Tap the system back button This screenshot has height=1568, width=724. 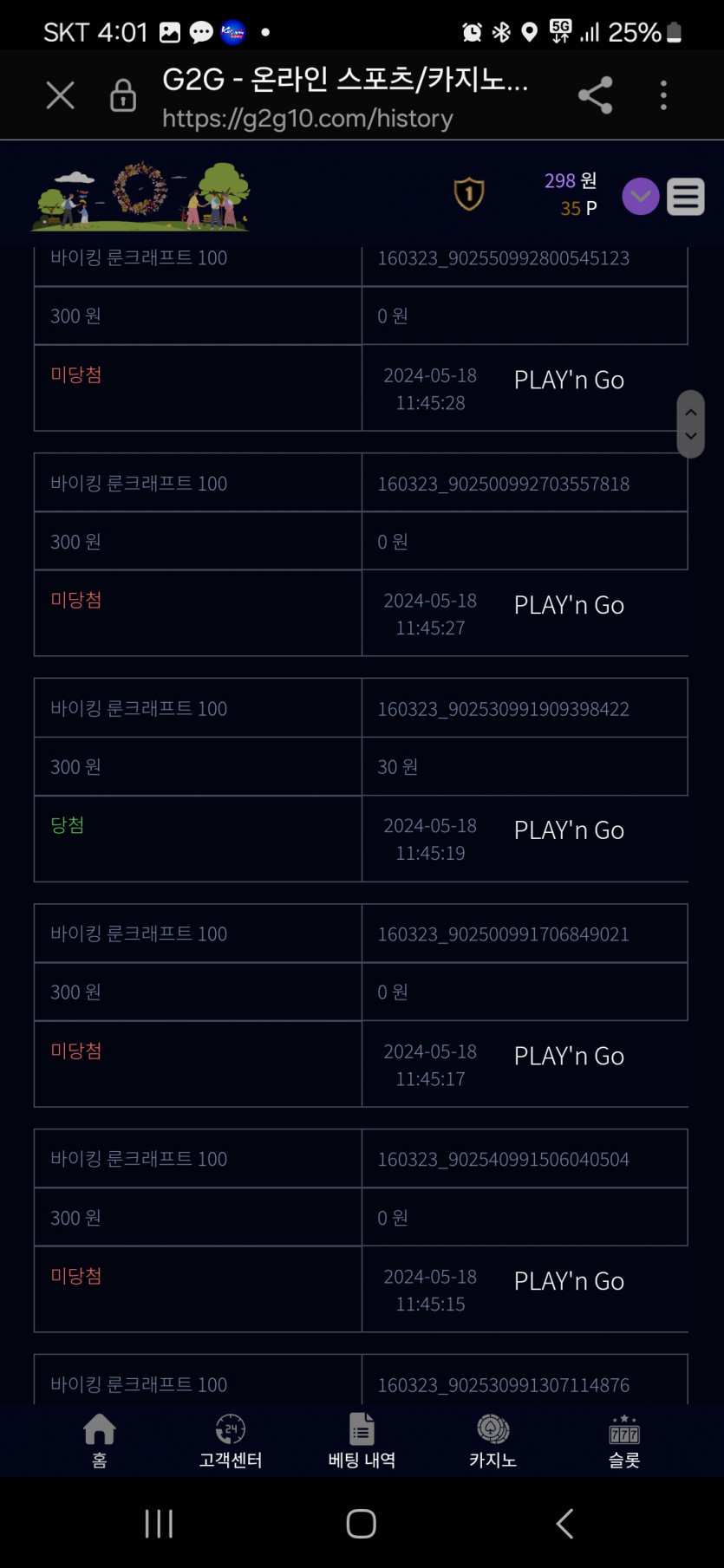[564, 1523]
